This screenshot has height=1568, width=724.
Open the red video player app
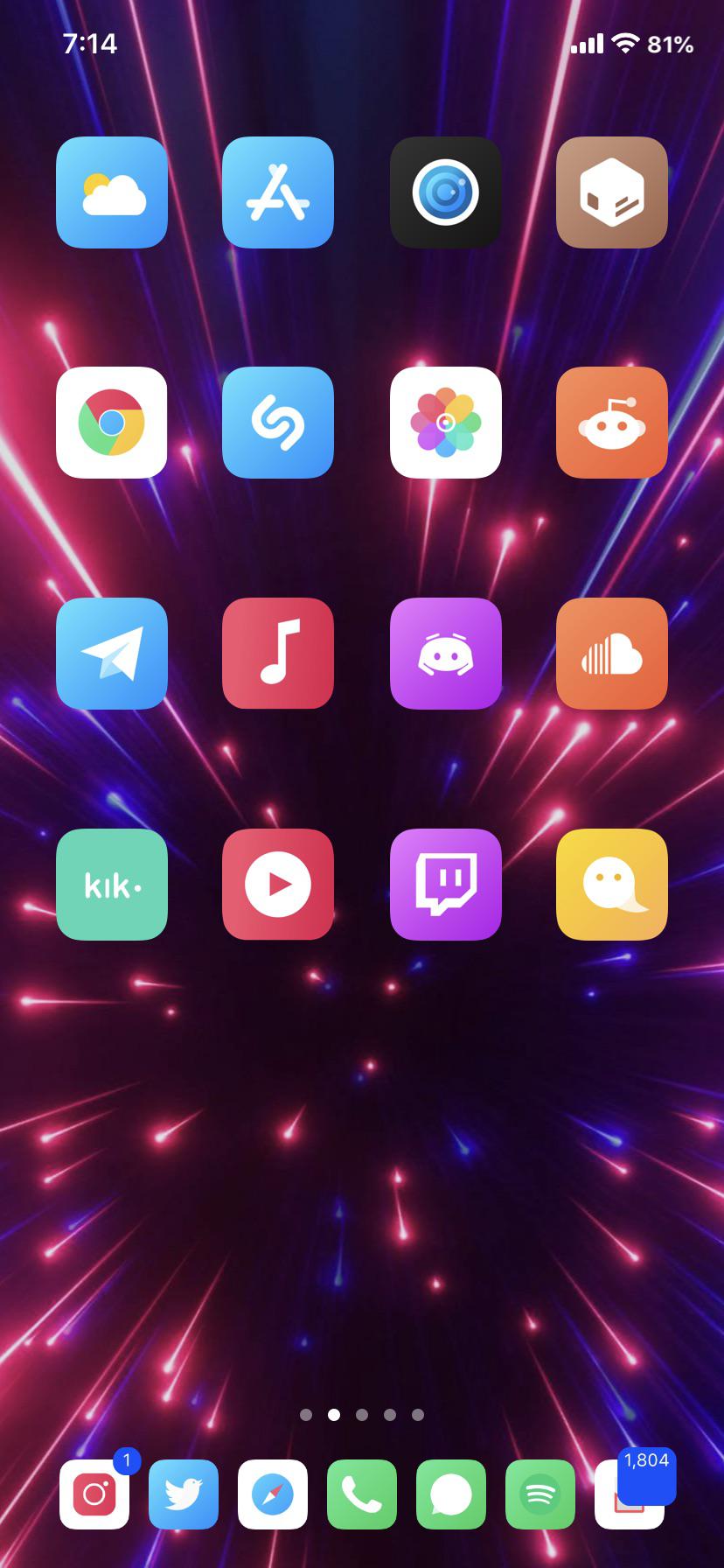point(278,885)
